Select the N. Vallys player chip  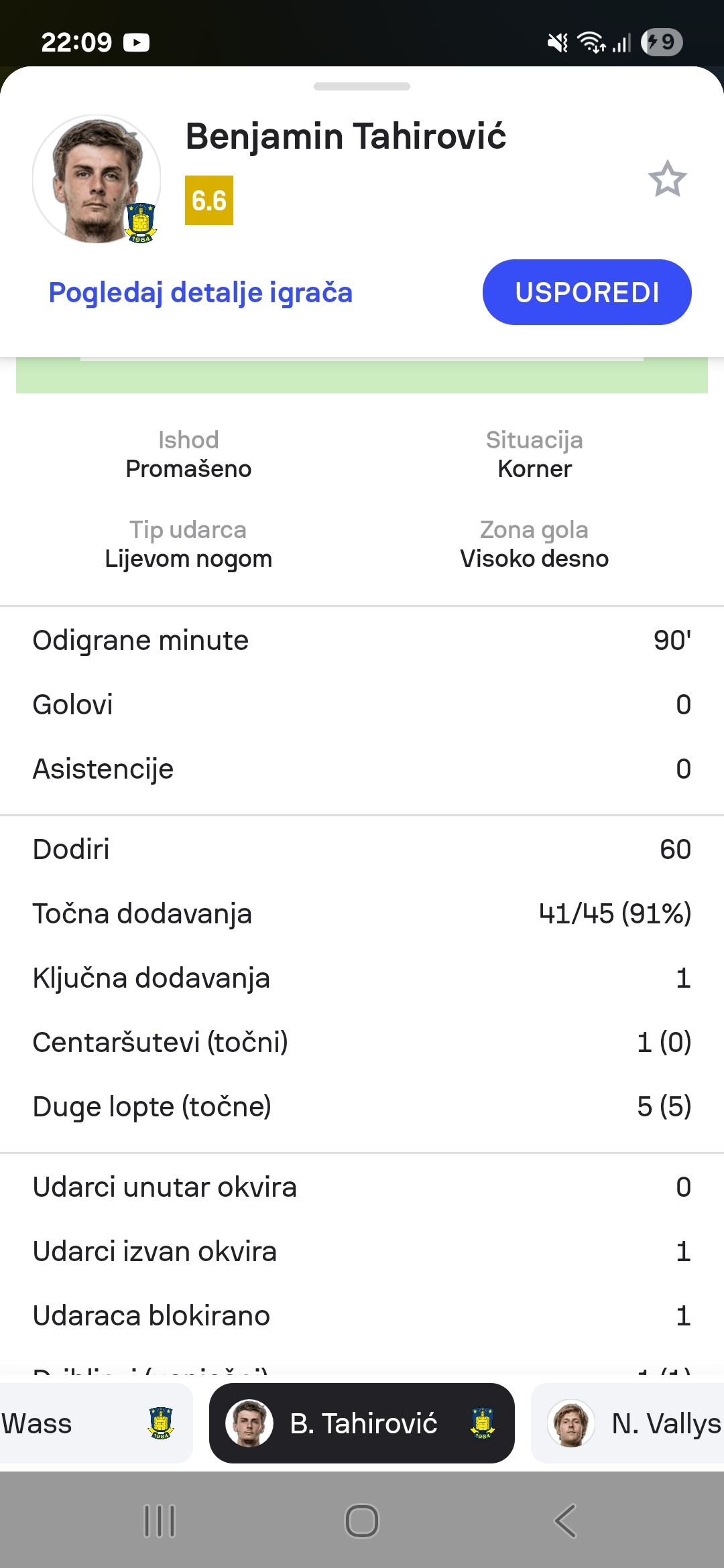tap(628, 1423)
